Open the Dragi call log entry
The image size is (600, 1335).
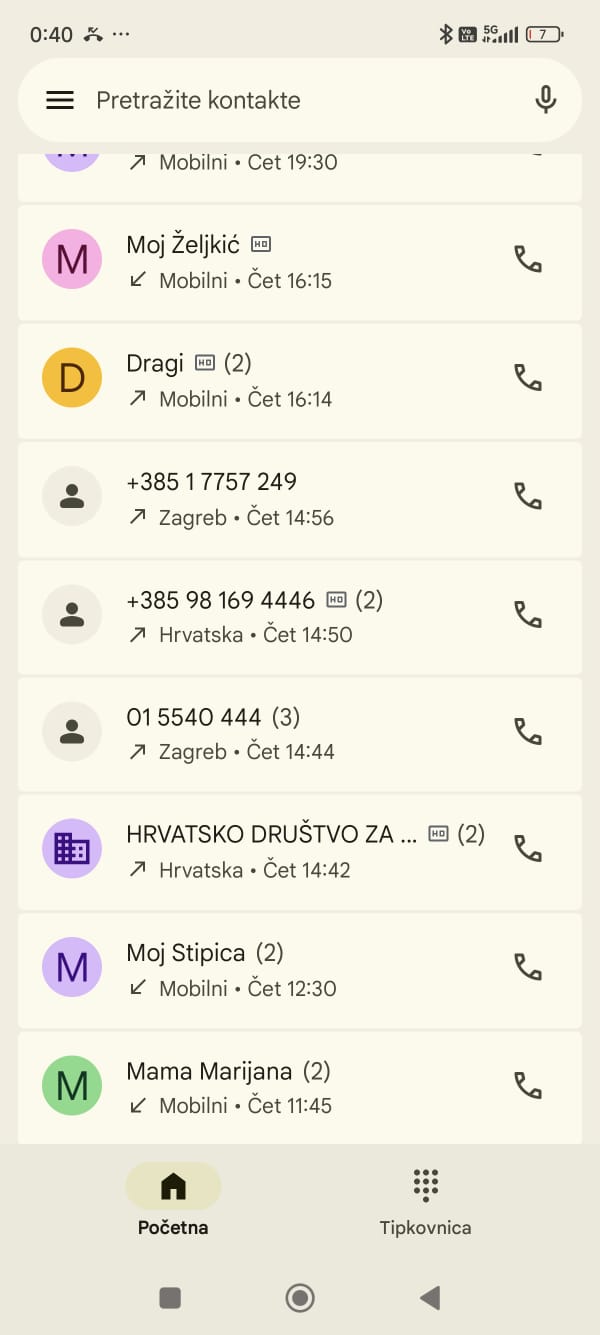(x=280, y=380)
